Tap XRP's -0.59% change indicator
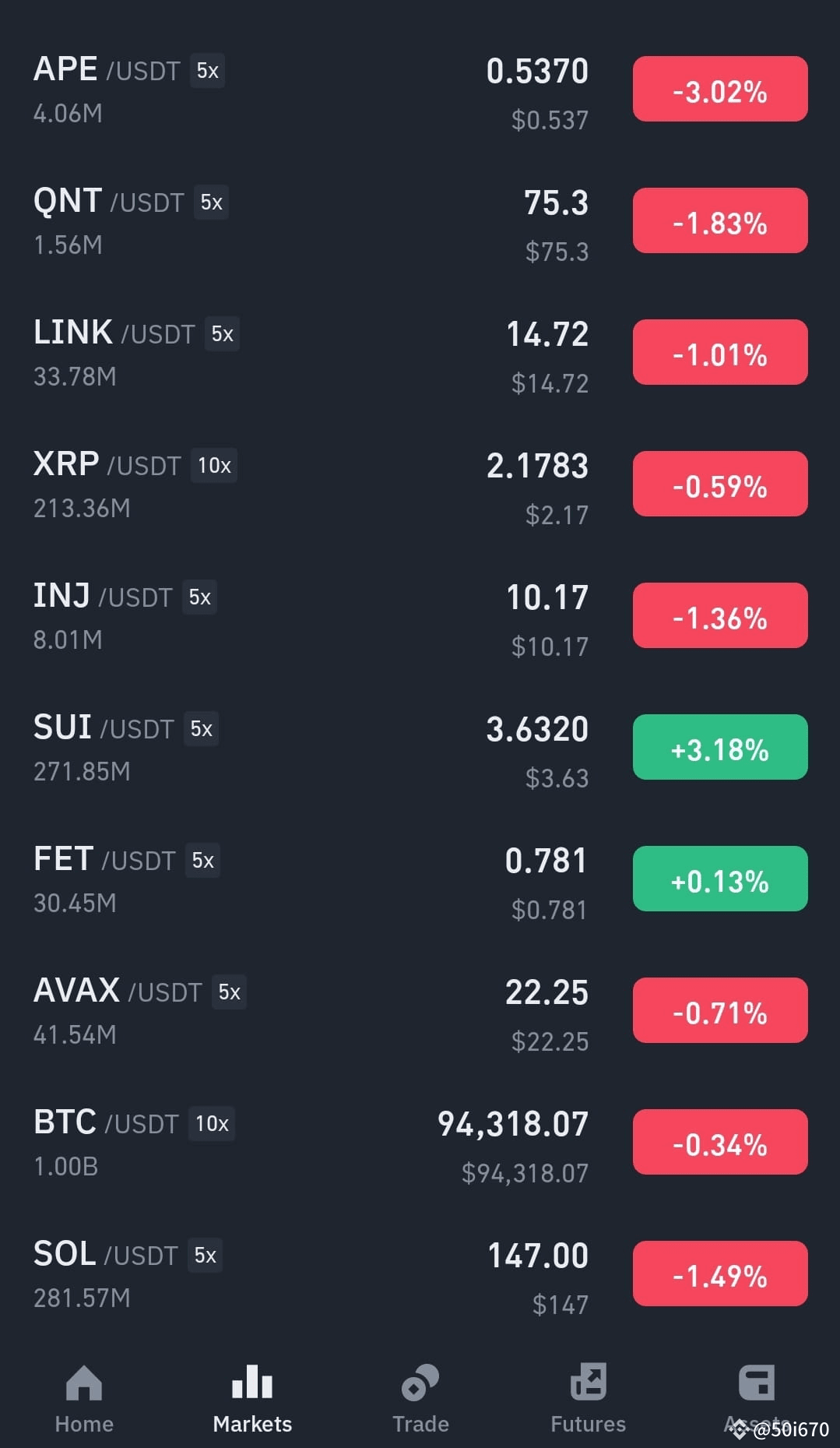The width and height of the screenshot is (840, 1448). pyautogui.click(x=719, y=484)
